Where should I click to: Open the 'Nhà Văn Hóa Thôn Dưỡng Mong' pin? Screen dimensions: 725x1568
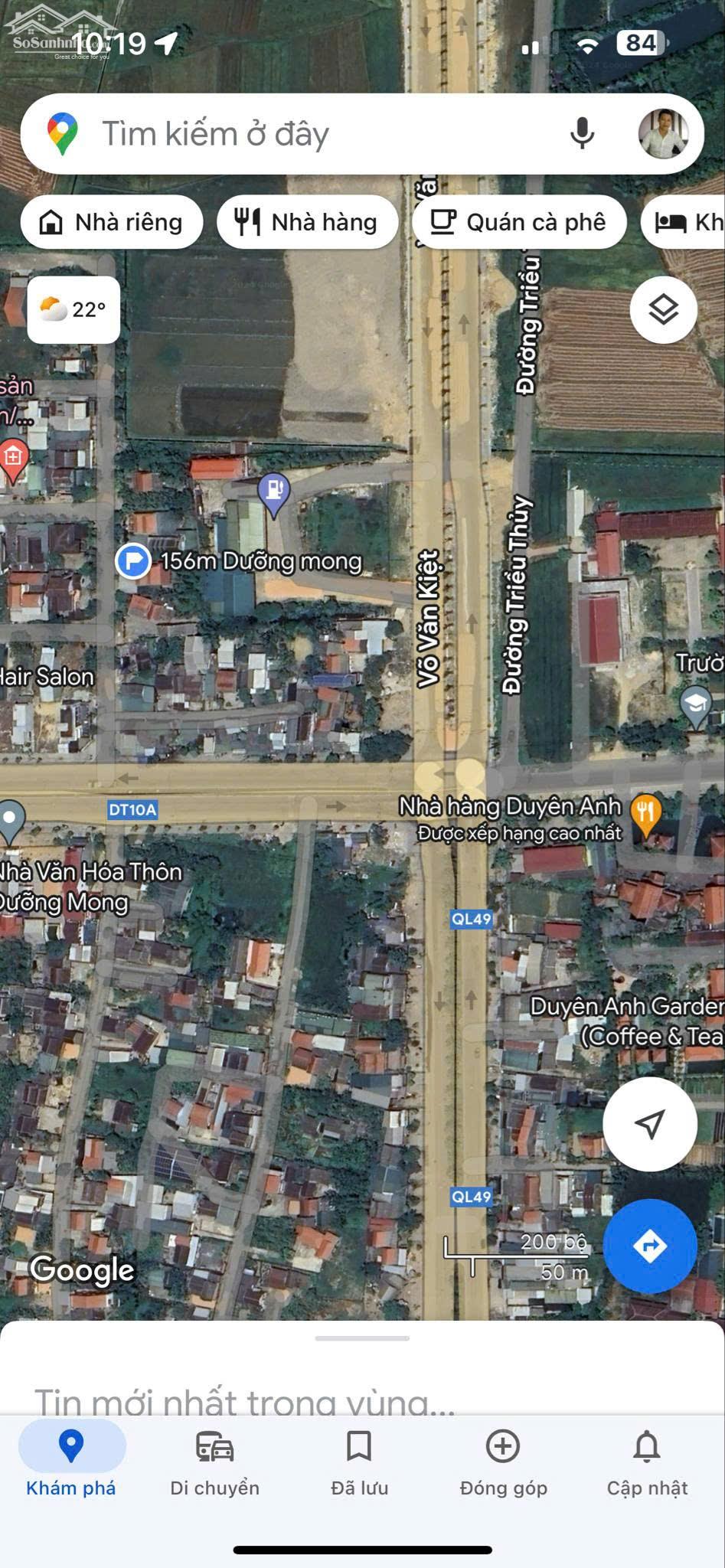coord(11,818)
